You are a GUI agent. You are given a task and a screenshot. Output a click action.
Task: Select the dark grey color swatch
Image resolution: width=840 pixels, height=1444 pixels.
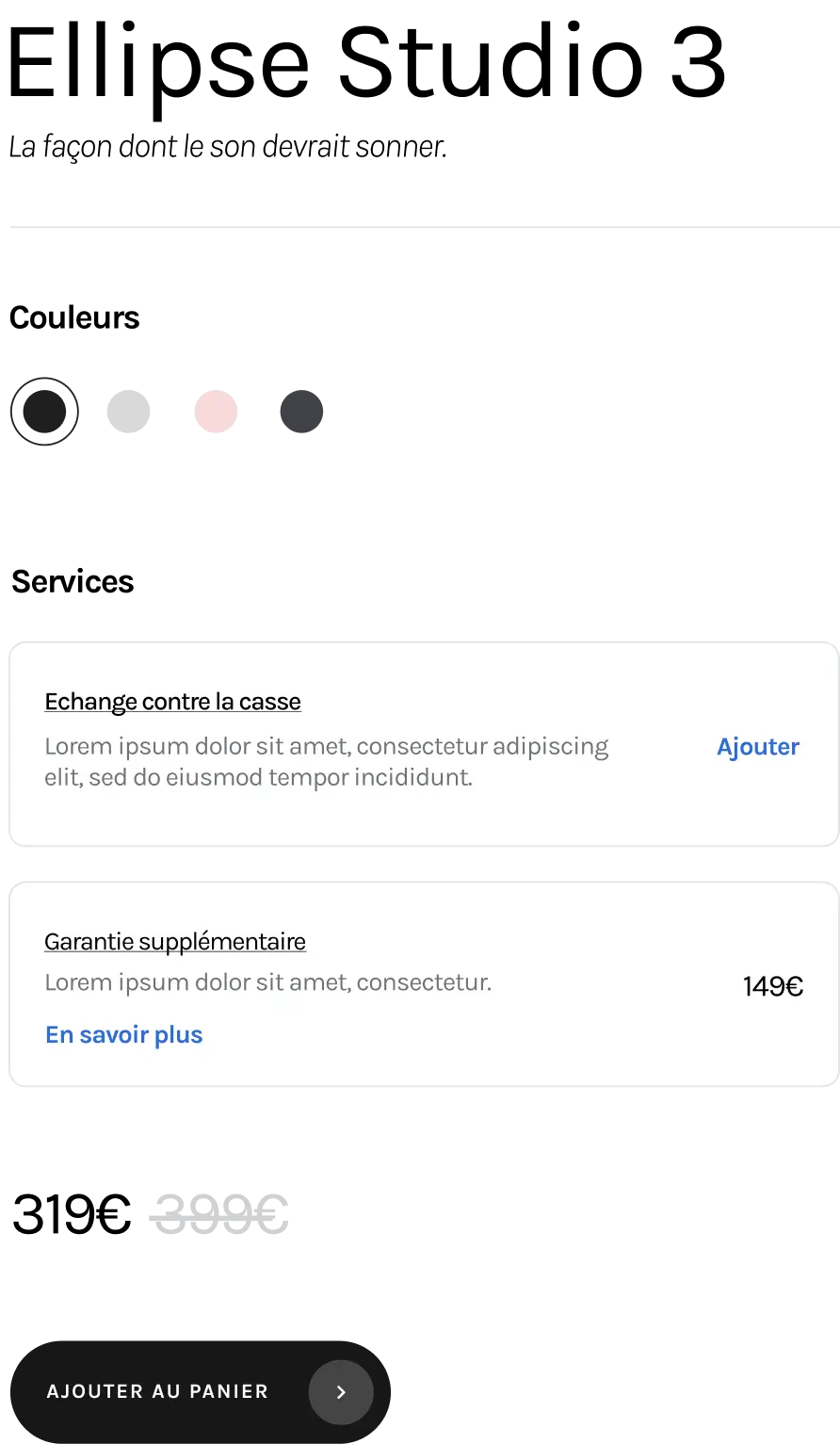(301, 412)
